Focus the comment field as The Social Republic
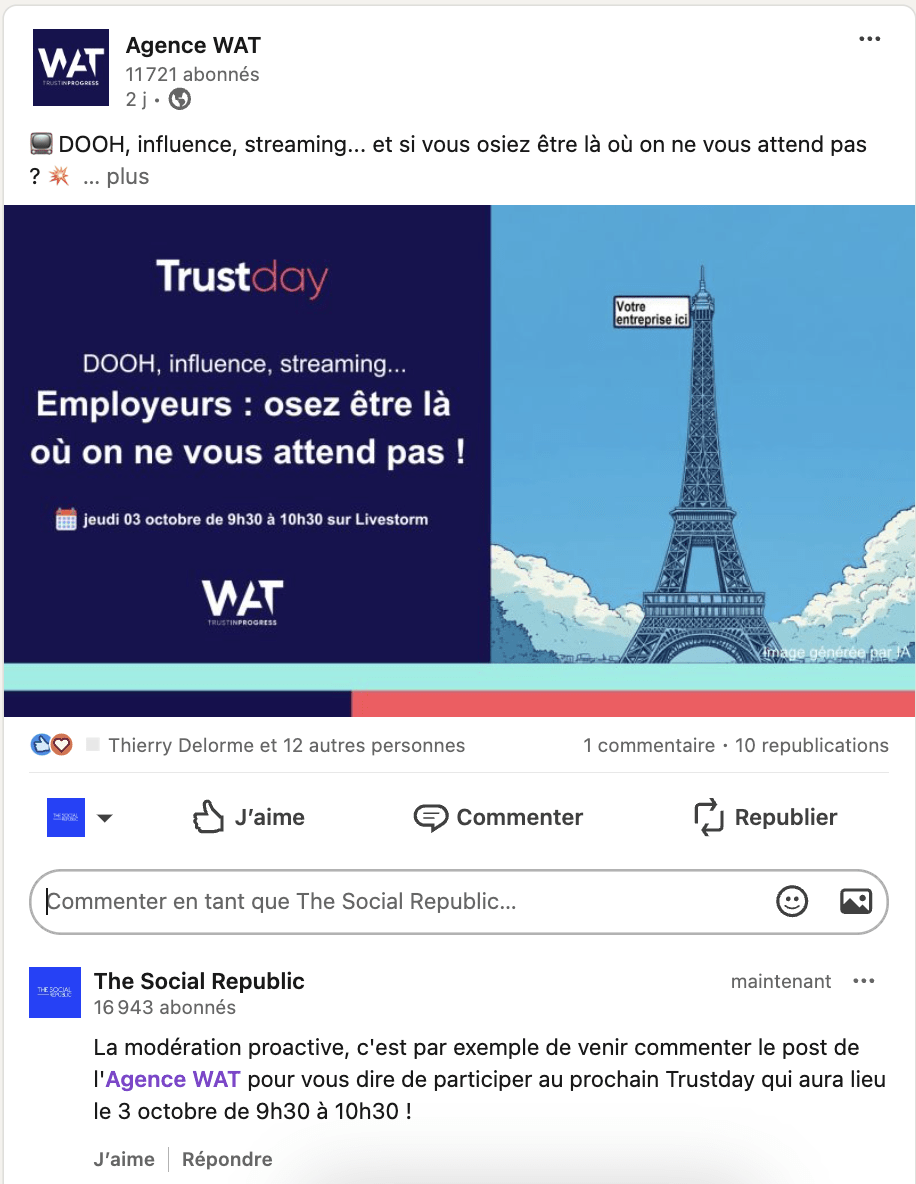The width and height of the screenshot is (916, 1184). pos(400,902)
